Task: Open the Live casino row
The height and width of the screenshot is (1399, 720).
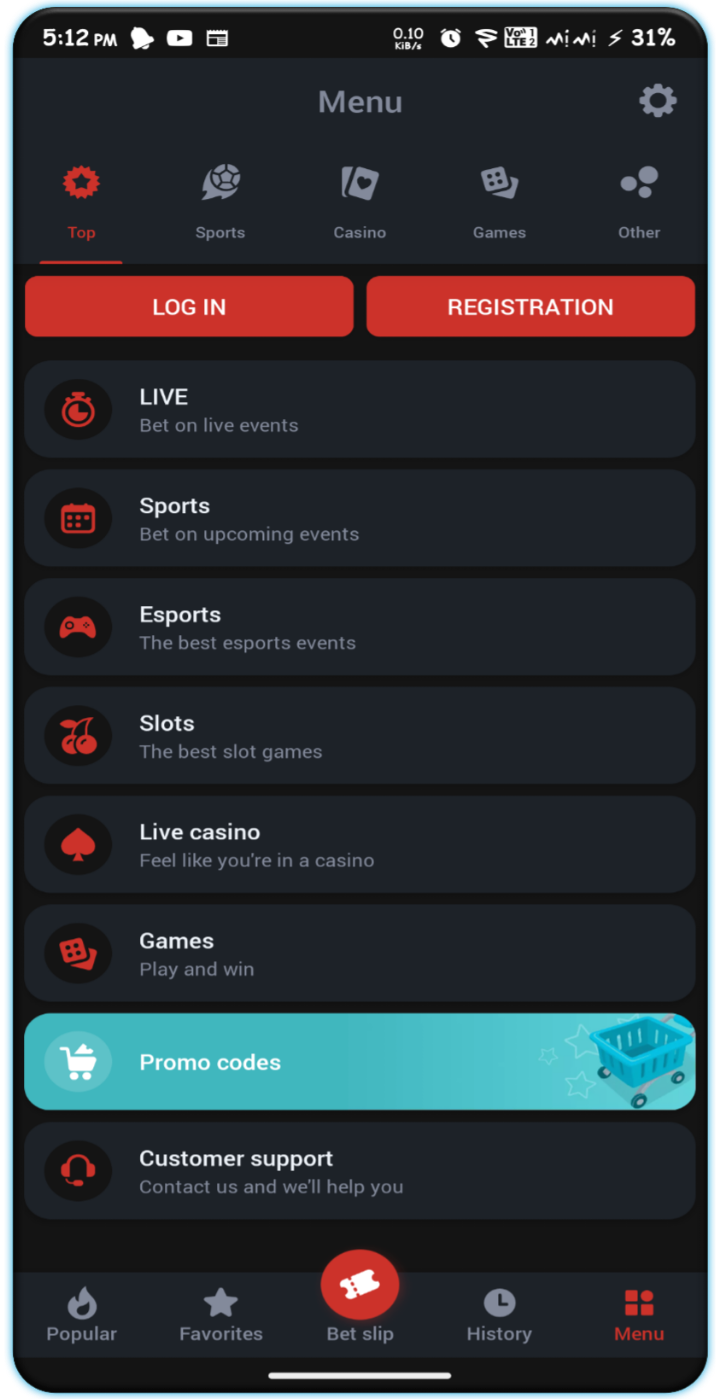Action: [359, 845]
